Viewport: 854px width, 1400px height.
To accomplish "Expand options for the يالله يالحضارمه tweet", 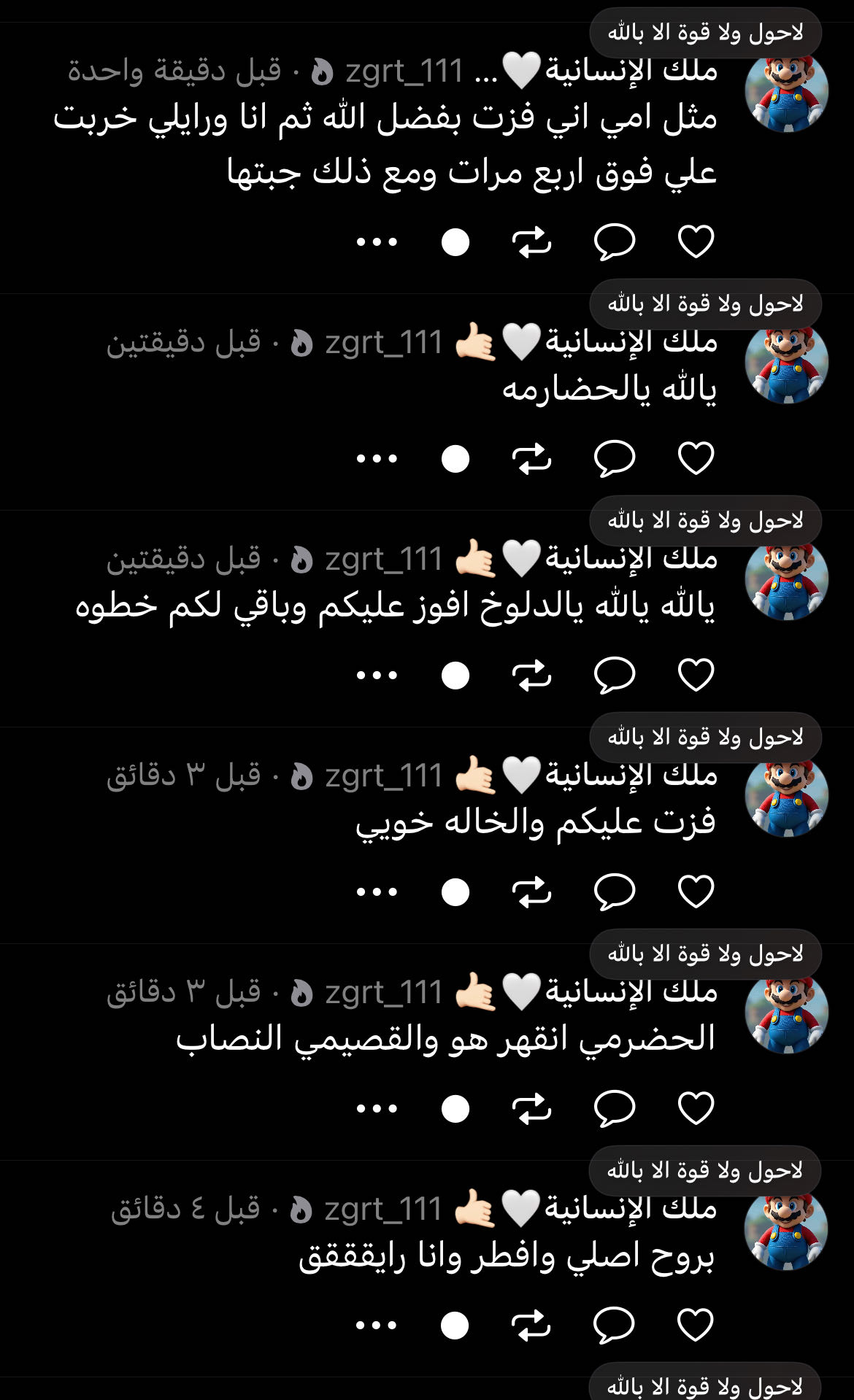I will coord(377,459).
